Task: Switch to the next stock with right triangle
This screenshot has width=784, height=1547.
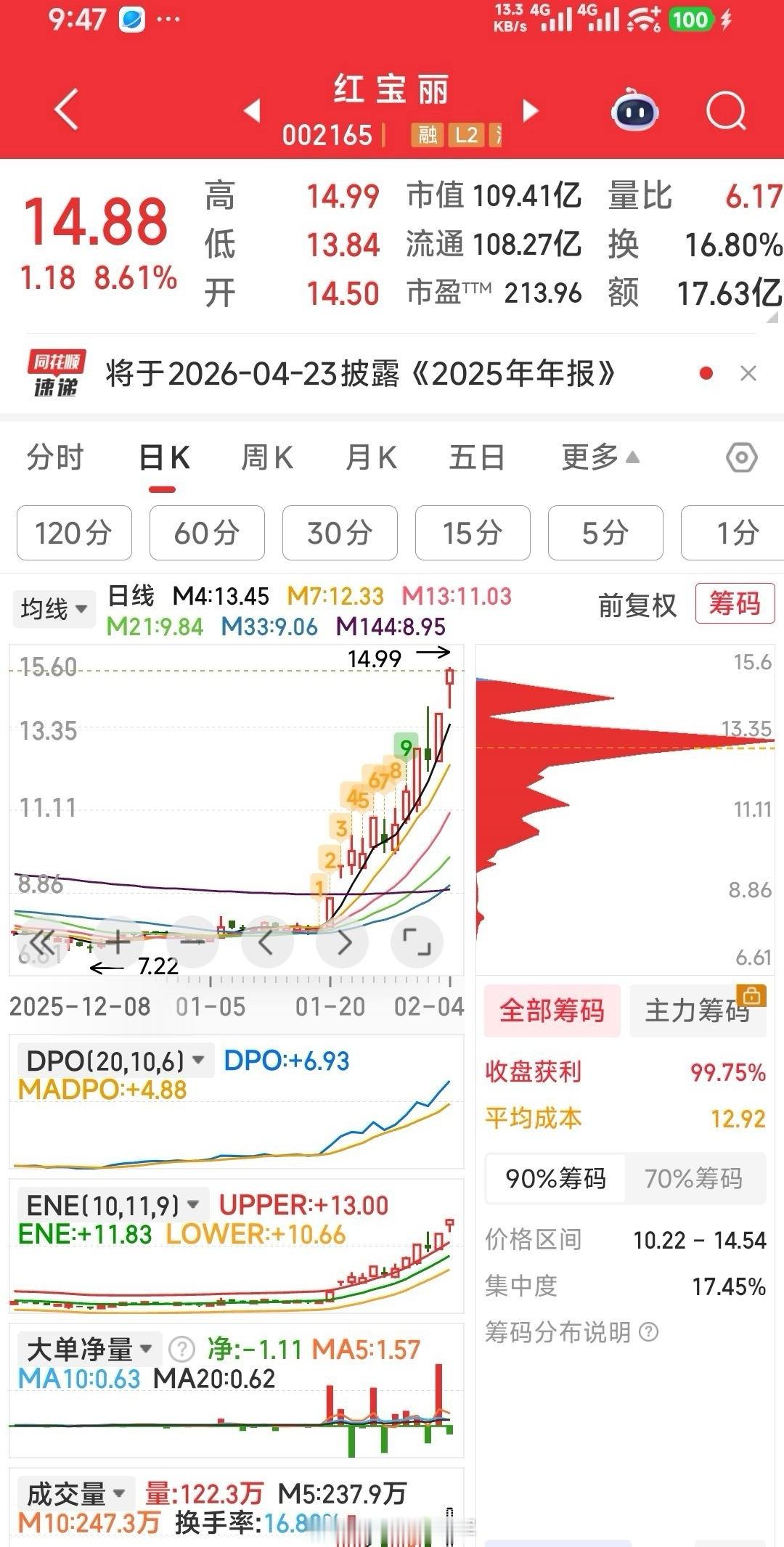Action: pyautogui.click(x=531, y=110)
